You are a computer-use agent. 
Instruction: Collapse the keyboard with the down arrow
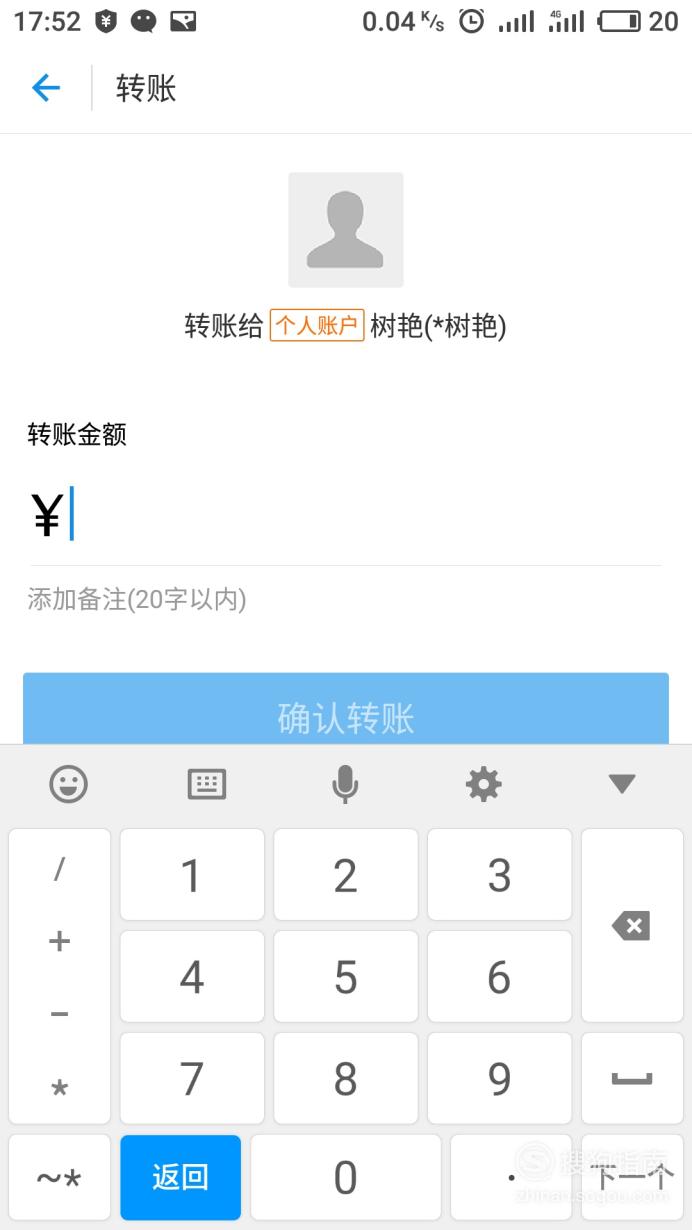(621, 784)
